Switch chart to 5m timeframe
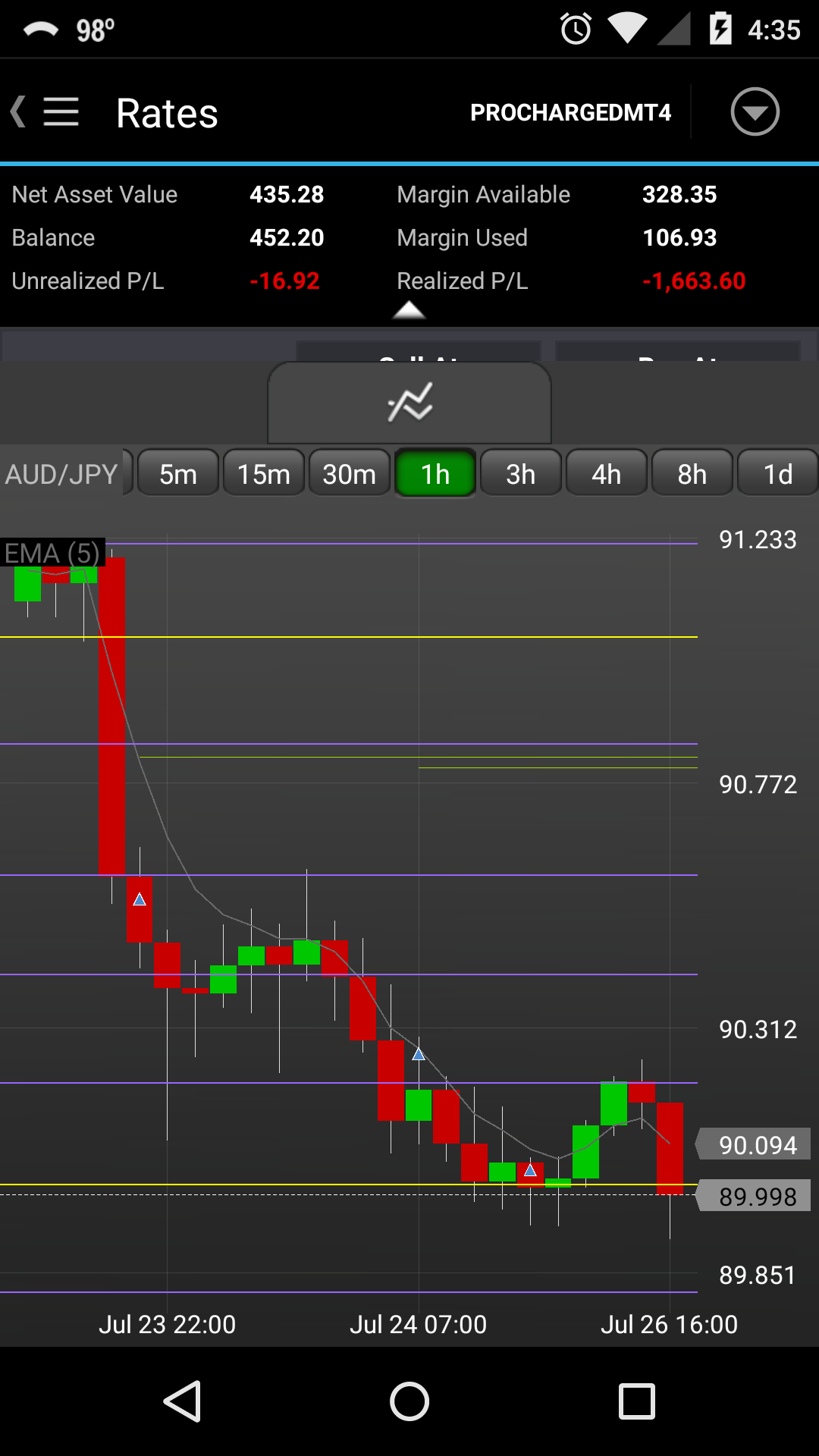 [x=178, y=474]
